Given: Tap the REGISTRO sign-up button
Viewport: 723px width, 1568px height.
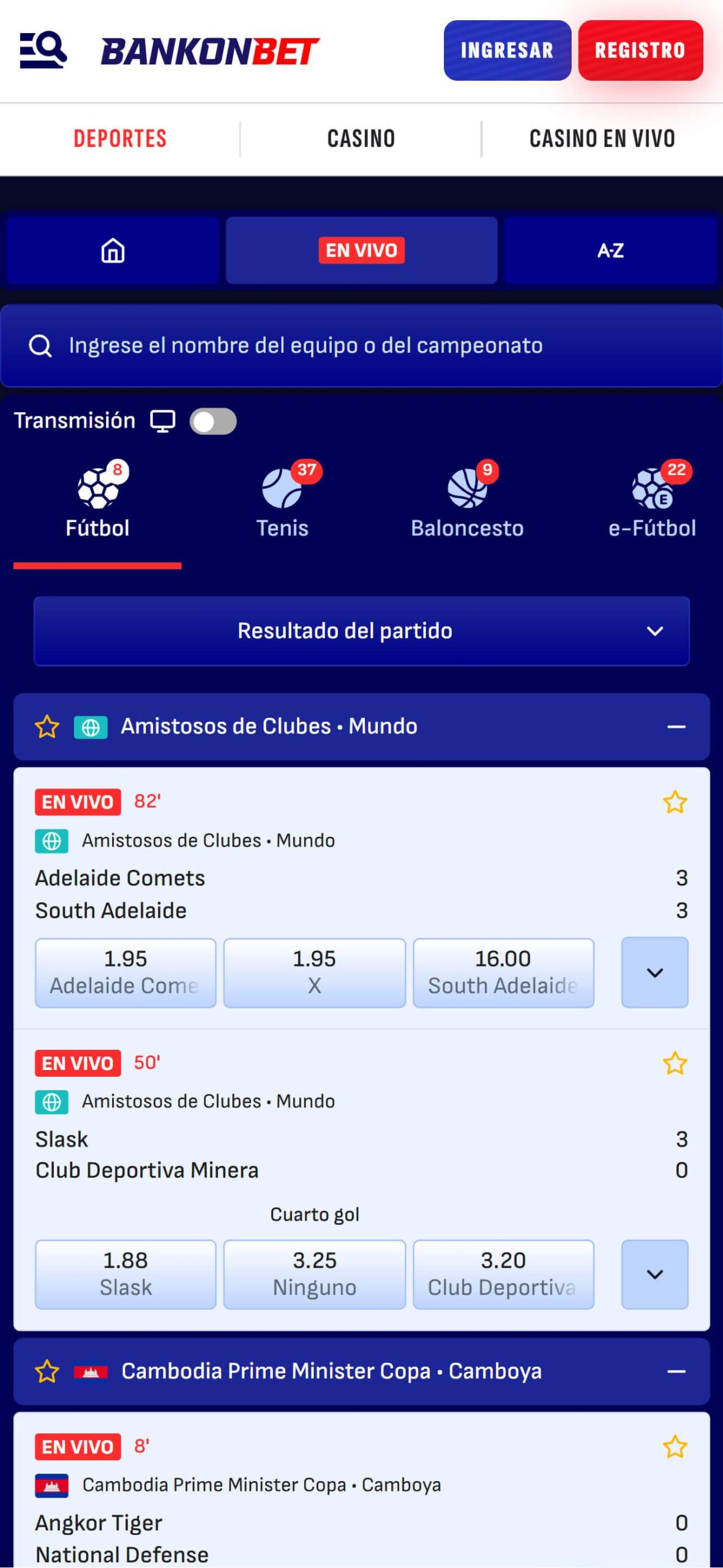Looking at the screenshot, I should point(640,50).
